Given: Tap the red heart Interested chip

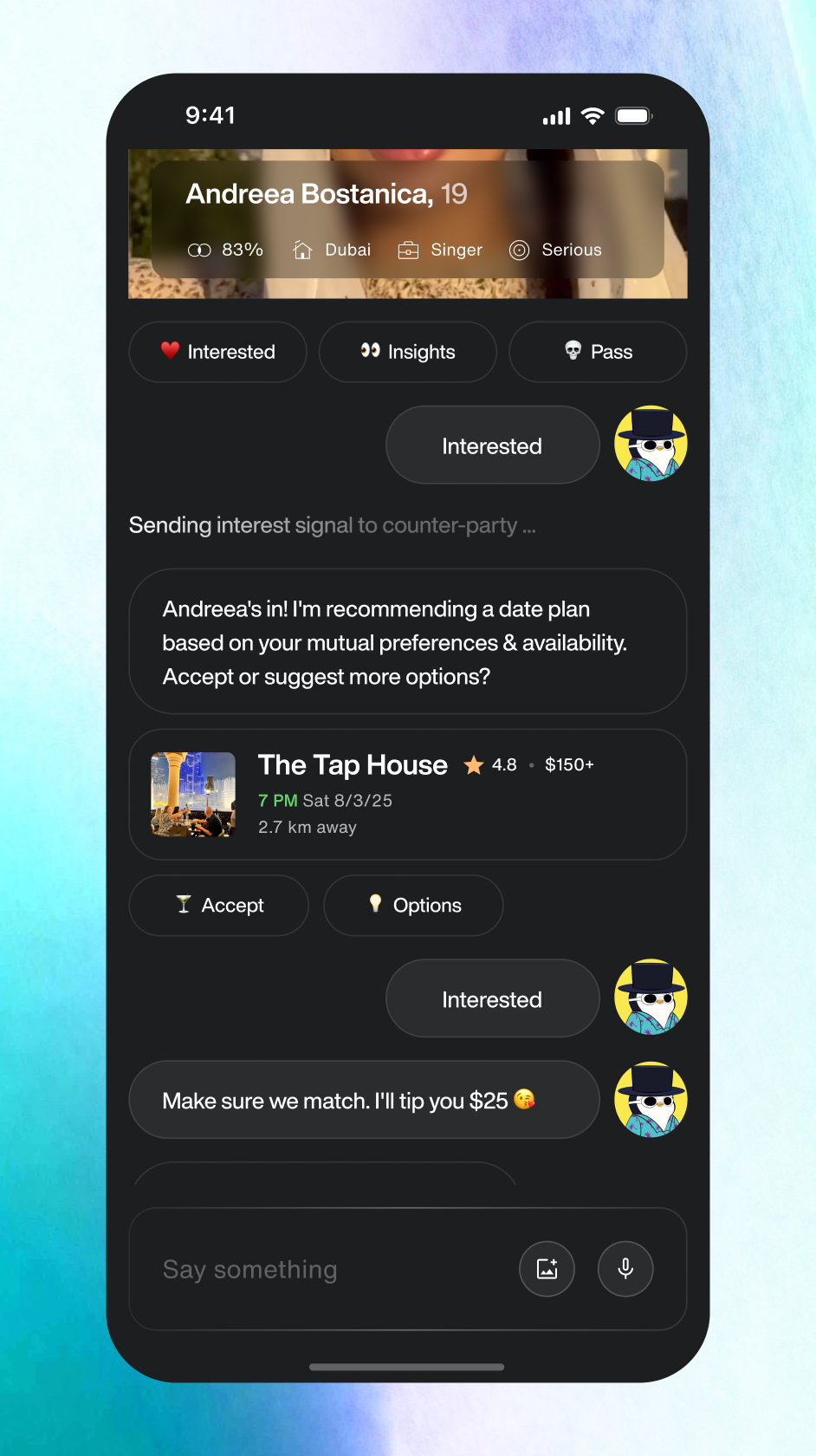Looking at the screenshot, I should click(x=217, y=352).
